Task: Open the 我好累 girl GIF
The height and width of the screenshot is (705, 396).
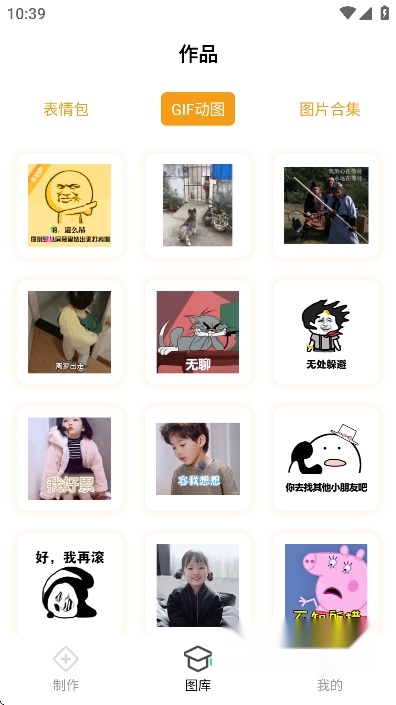Action: (70, 459)
